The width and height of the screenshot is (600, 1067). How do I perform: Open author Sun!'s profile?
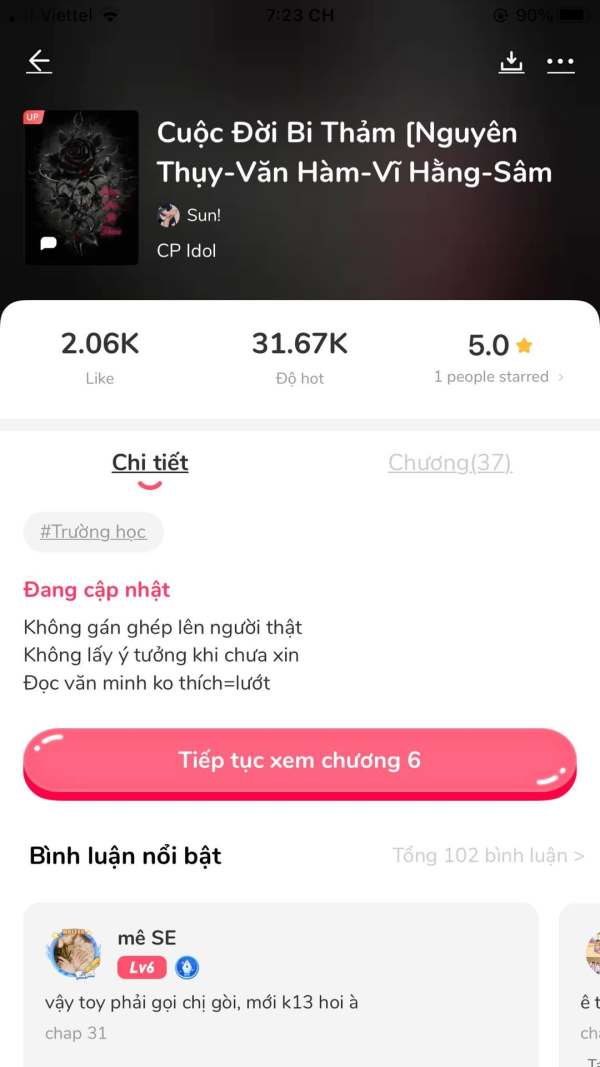click(x=189, y=216)
